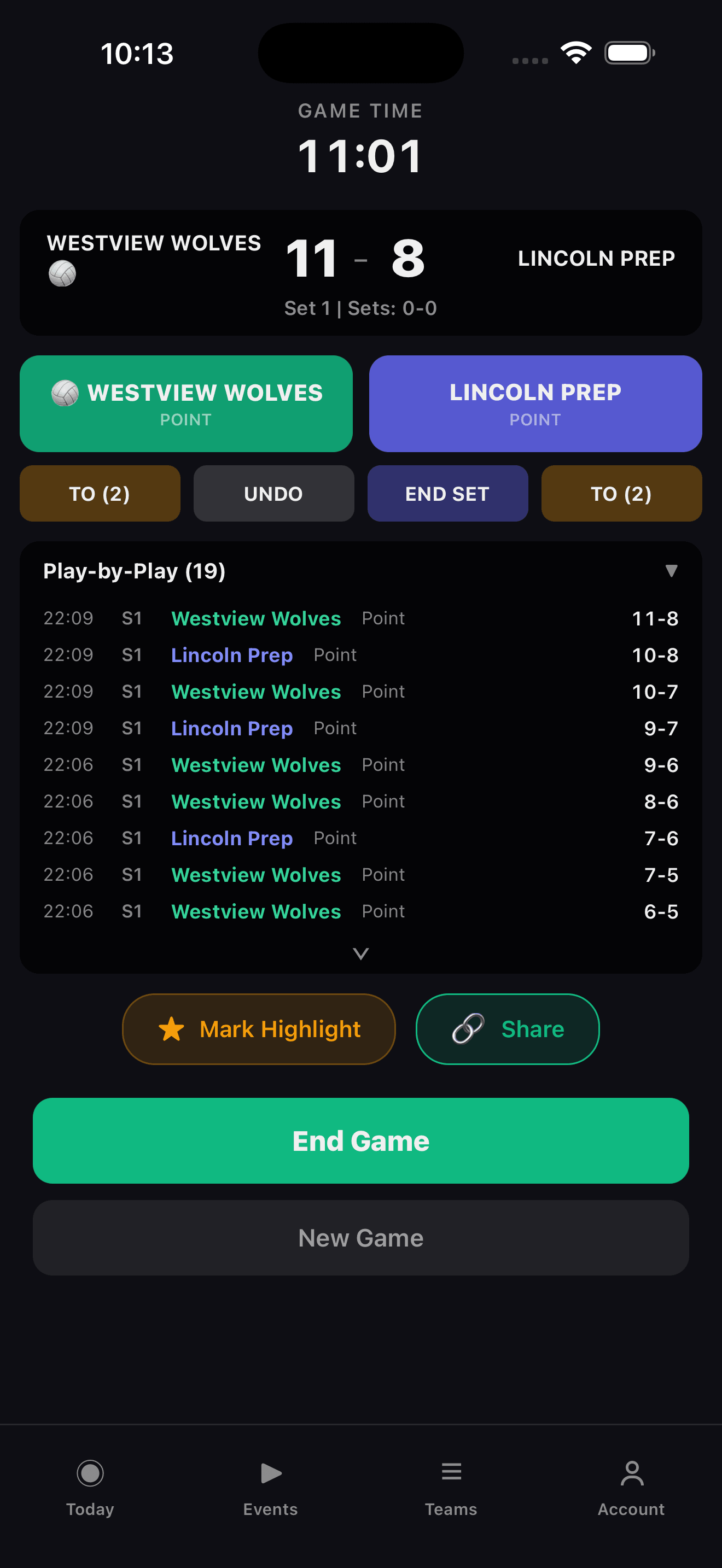The width and height of the screenshot is (722, 1568).
Task: End the current set
Action: [447, 493]
